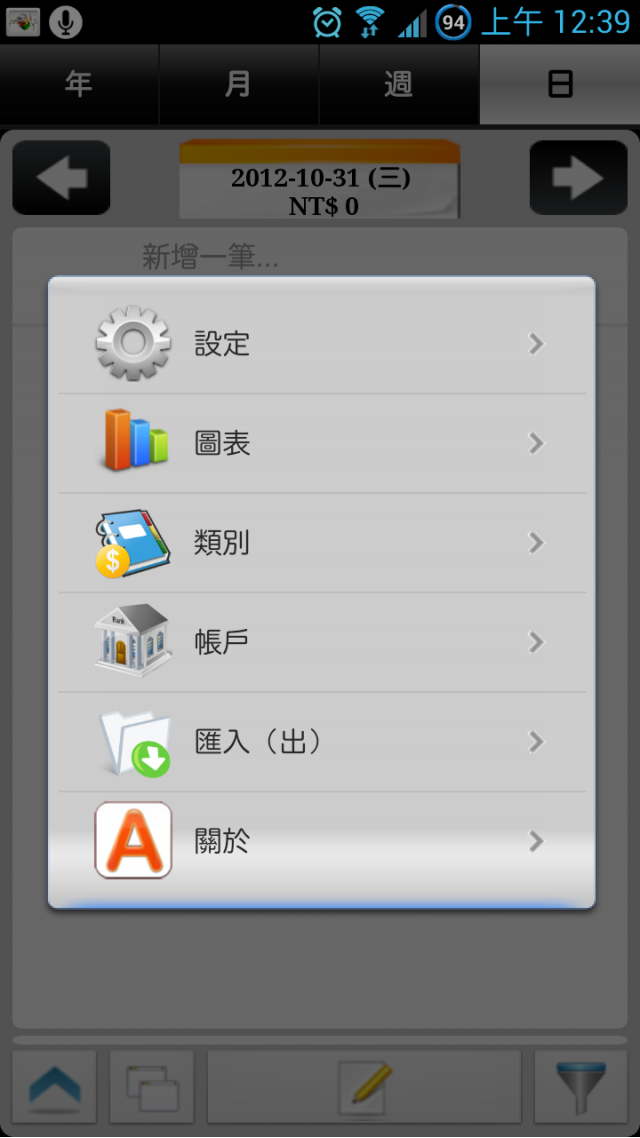Switch to the 年 year tab
Viewport: 640px width, 1138px height.
79,84
